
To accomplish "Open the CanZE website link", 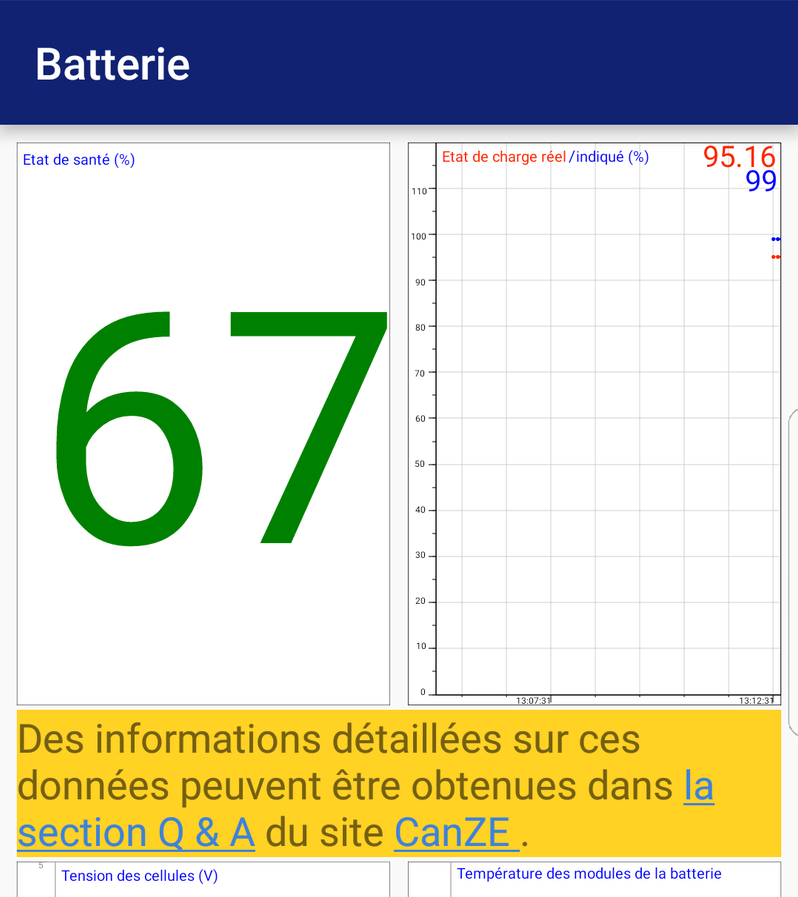I will [452, 832].
